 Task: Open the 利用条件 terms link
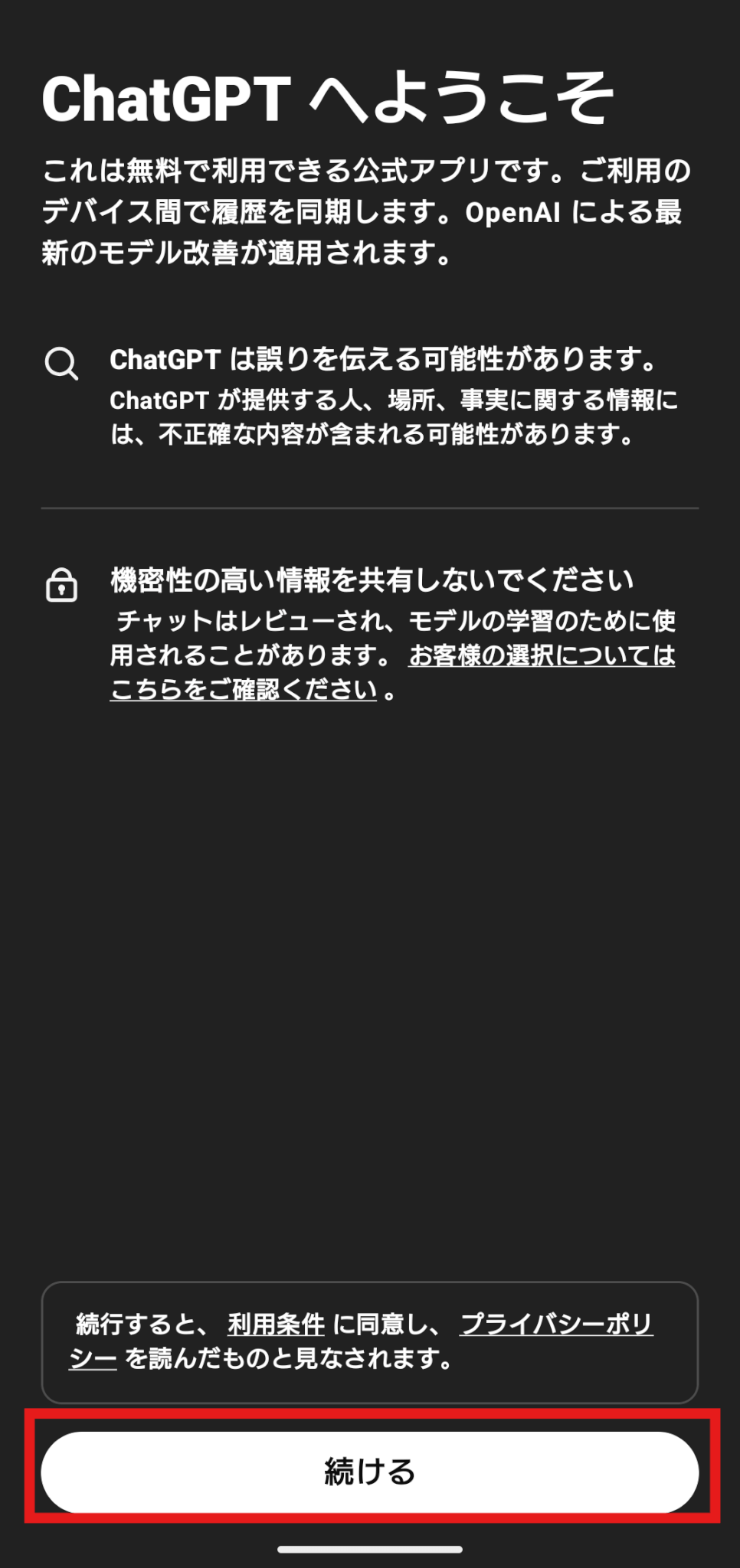tap(276, 1324)
